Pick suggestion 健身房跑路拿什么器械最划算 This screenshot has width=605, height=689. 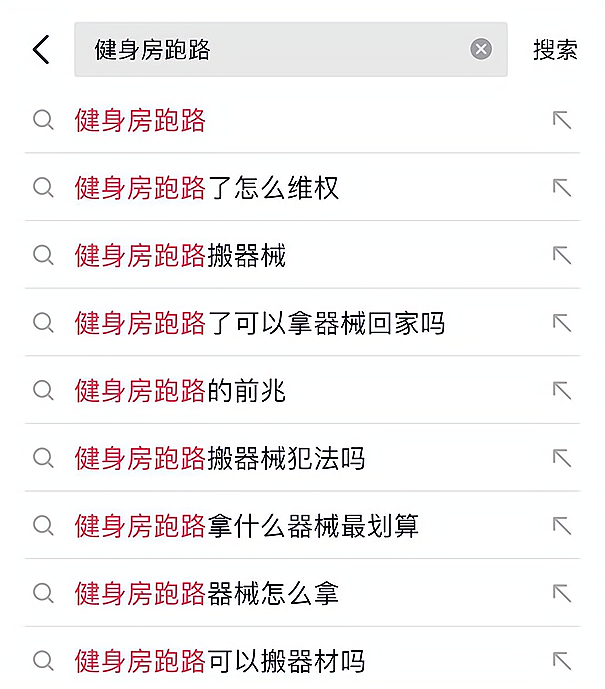point(247,525)
